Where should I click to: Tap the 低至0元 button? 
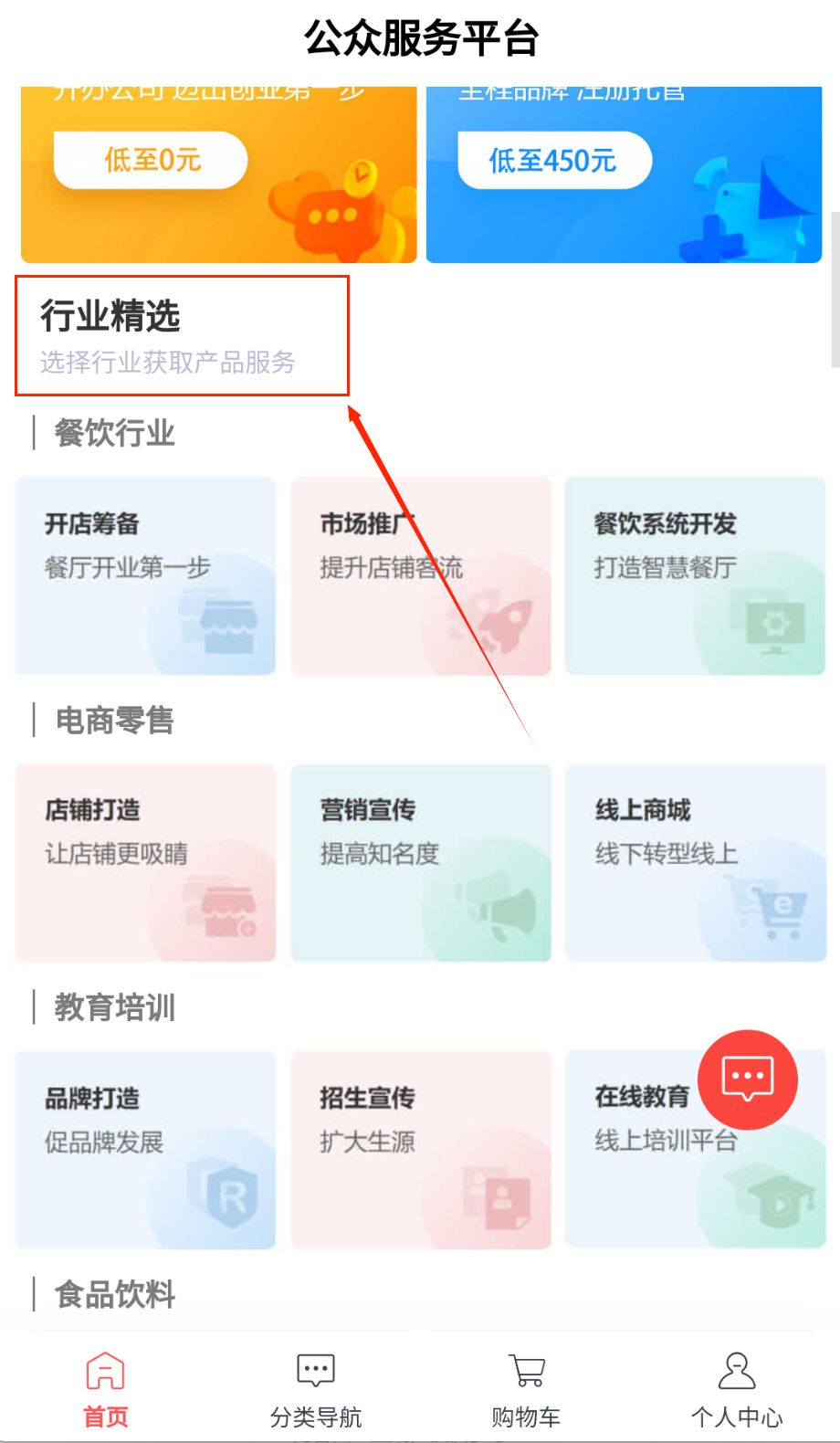(x=151, y=161)
